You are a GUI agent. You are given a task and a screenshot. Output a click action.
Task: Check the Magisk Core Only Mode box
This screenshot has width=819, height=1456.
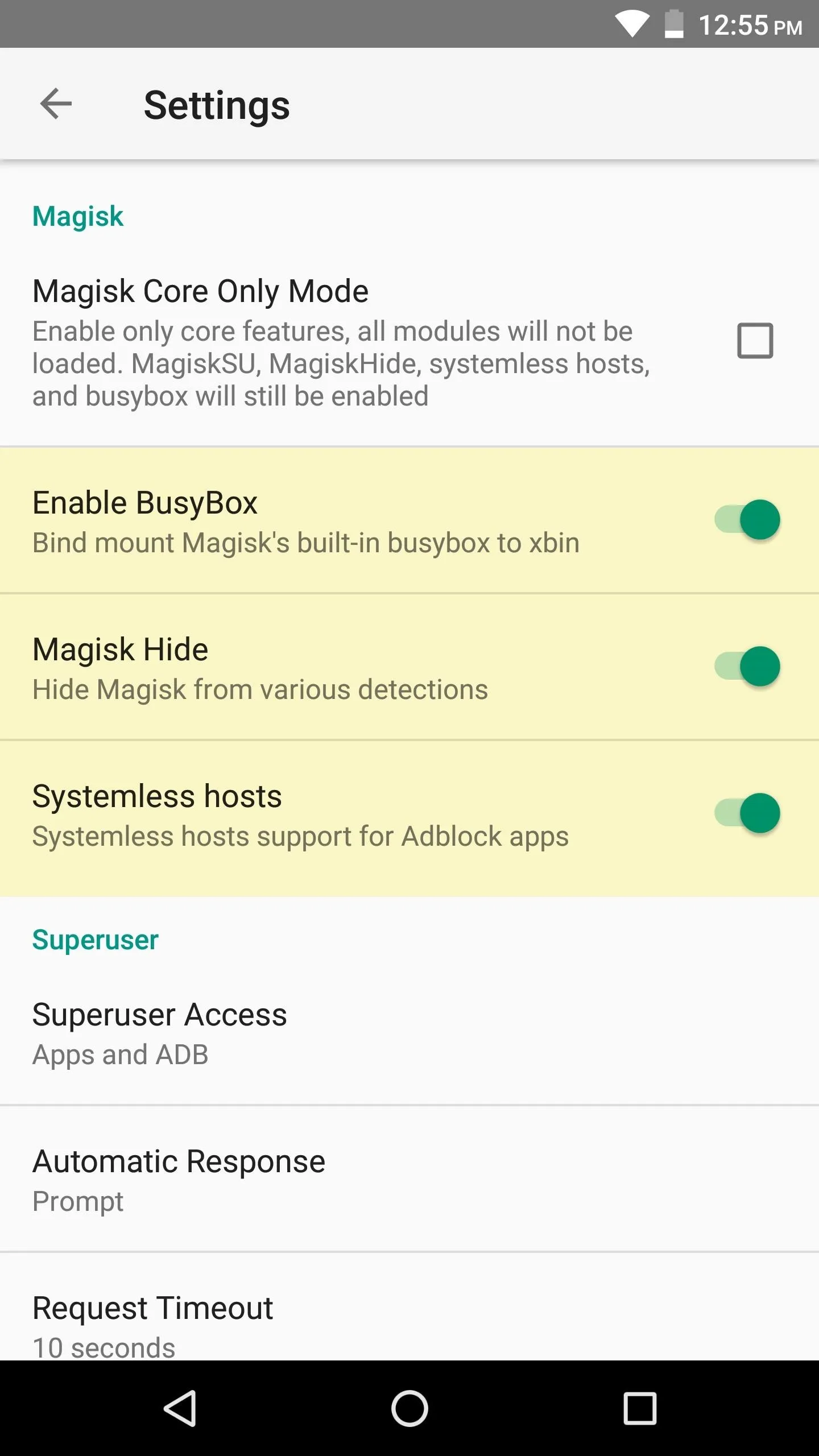(755, 341)
